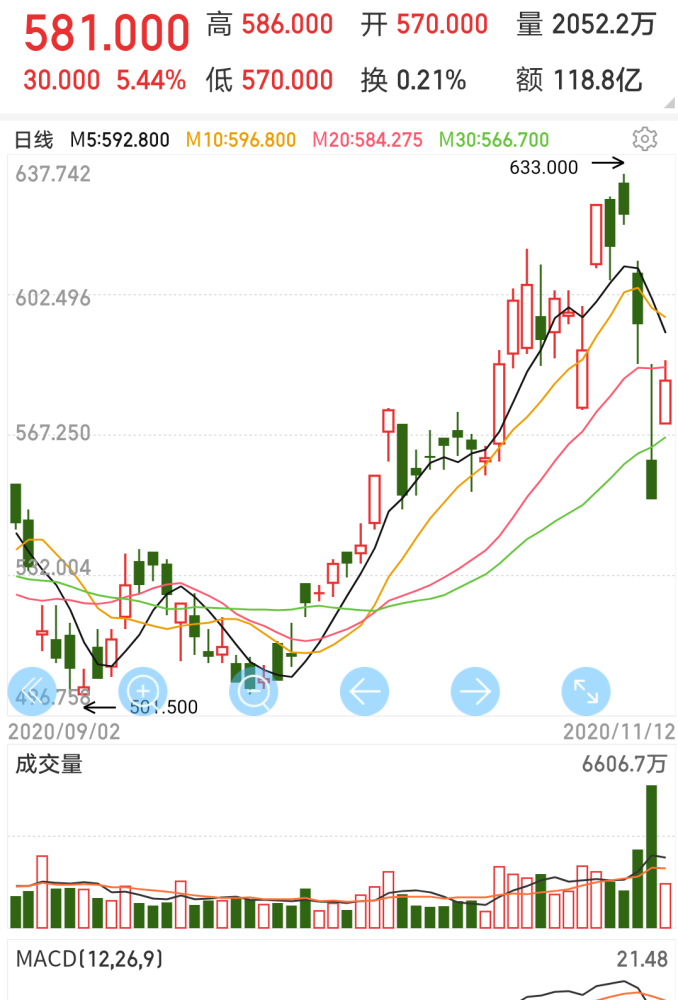Zoom in on the candlestick chart
This screenshot has height=1000, width=678.
143,691
